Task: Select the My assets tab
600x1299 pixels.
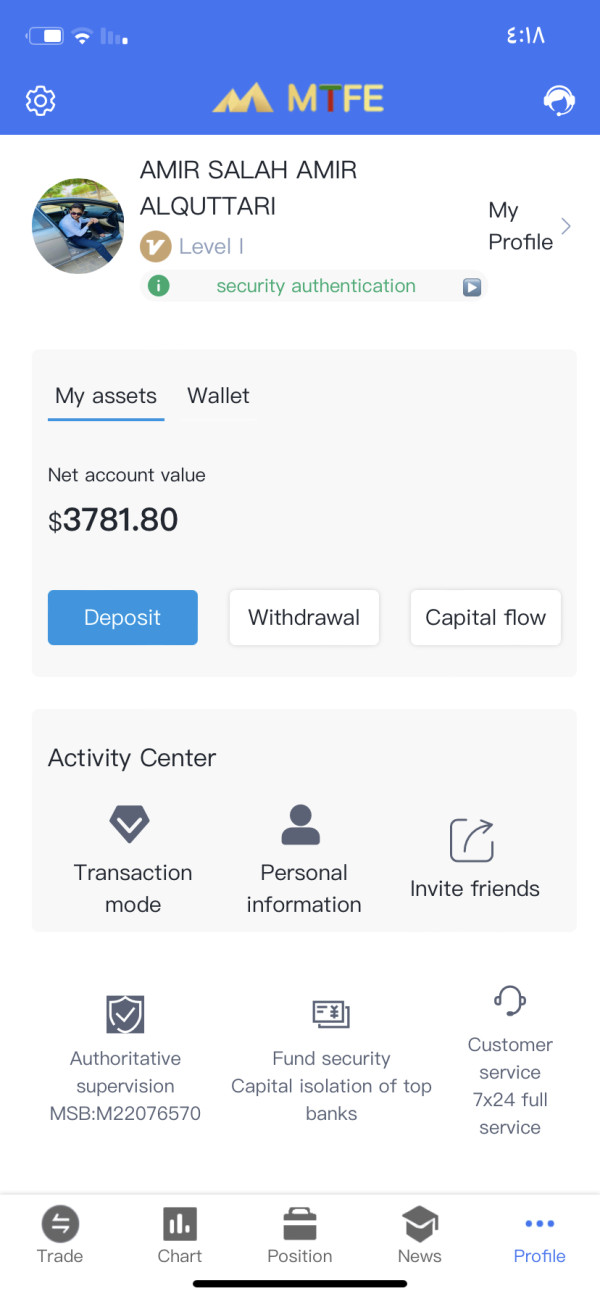Action: tap(106, 396)
